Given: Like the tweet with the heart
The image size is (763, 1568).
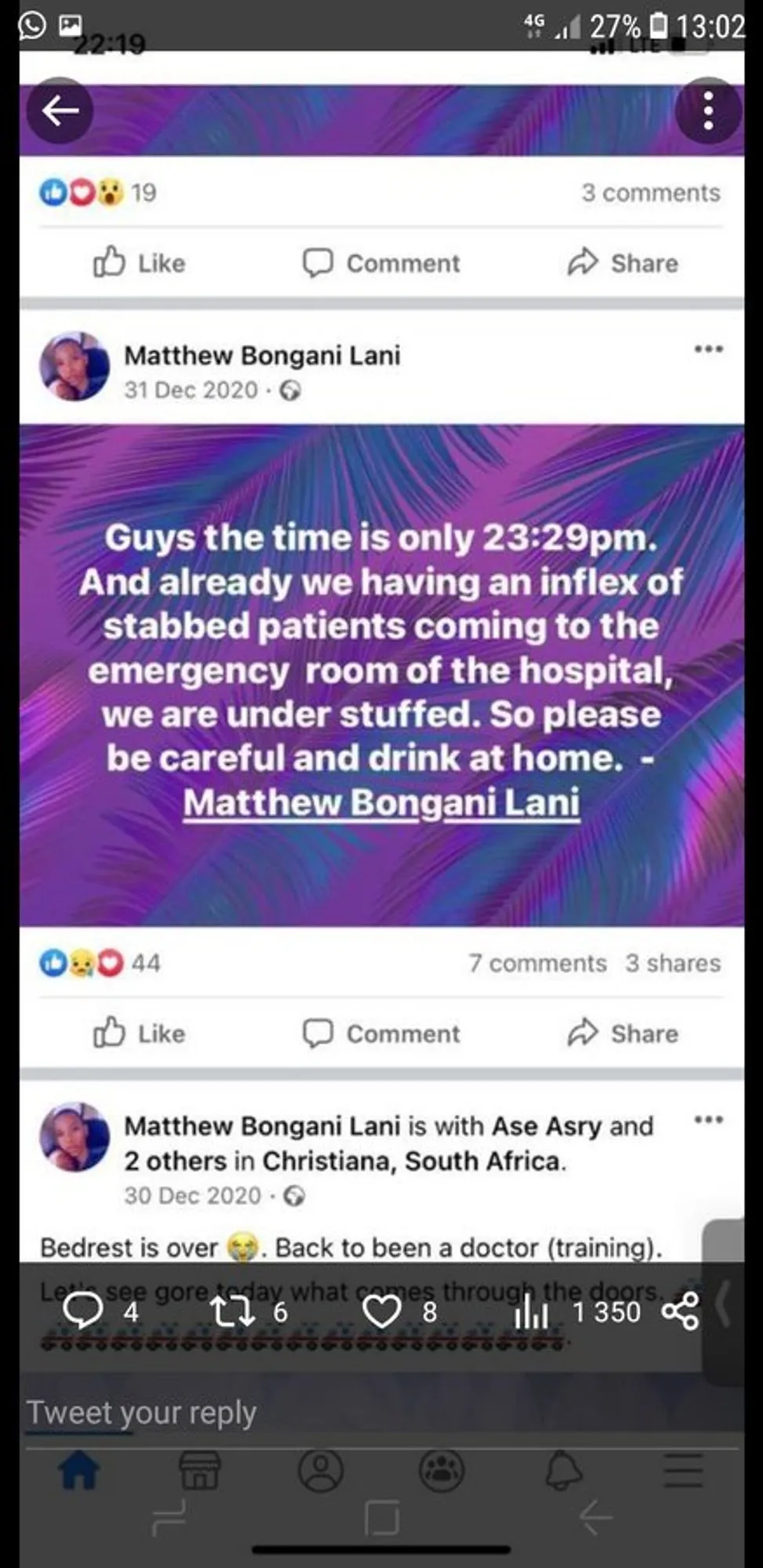Looking at the screenshot, I should pos(382,1311).
